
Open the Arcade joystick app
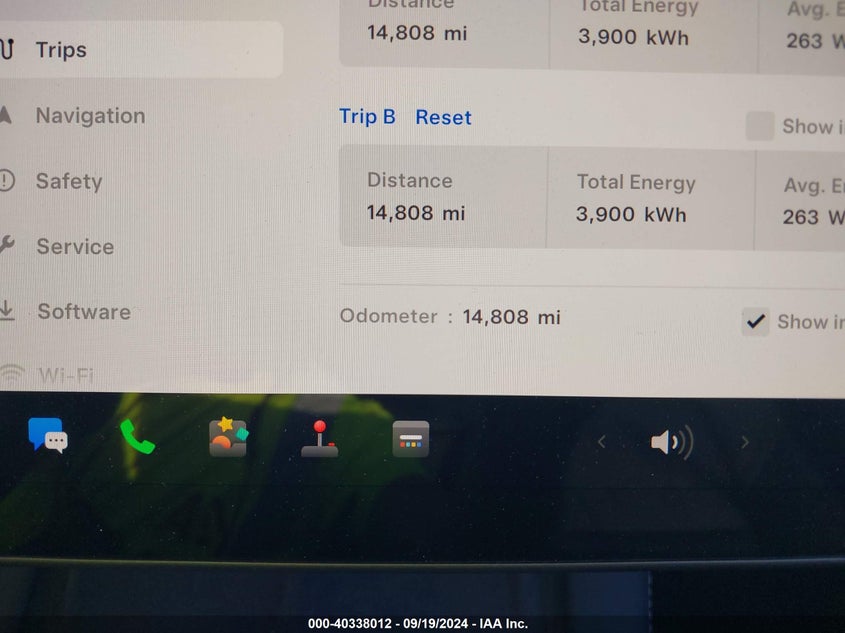point(319,438)
